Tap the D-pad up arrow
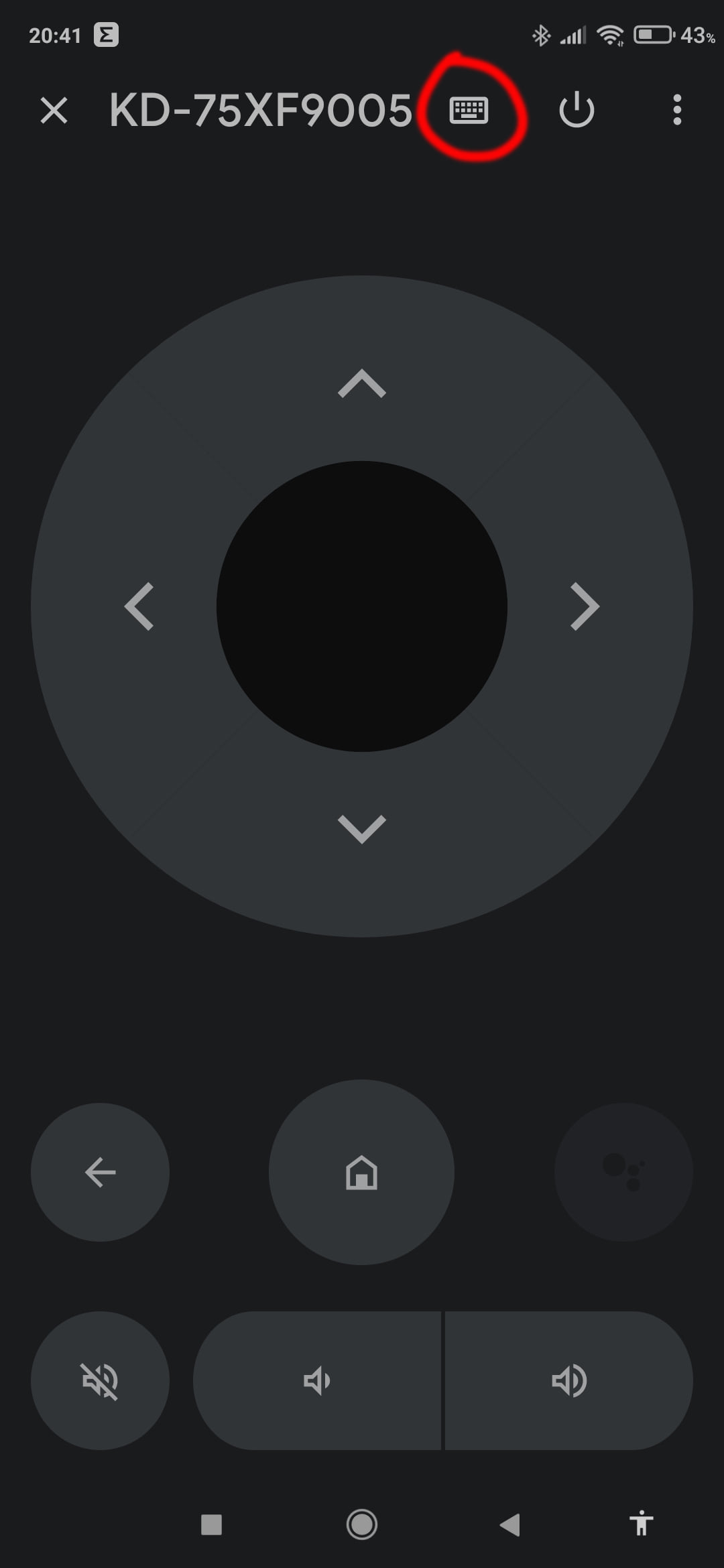The width and height of the screenshot is (724, 1568). tap(362, 384)
